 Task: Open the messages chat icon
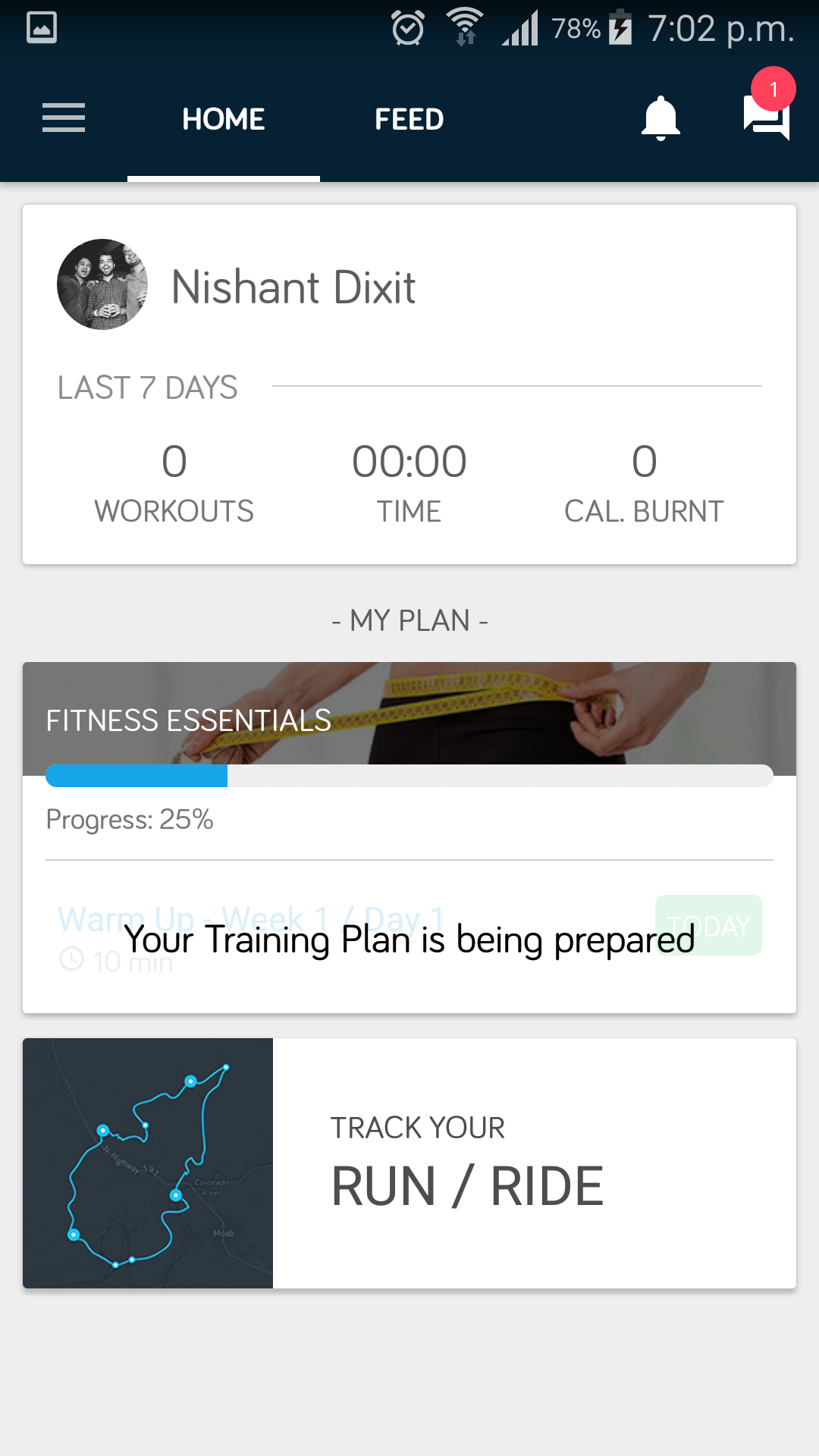(767, 118)
